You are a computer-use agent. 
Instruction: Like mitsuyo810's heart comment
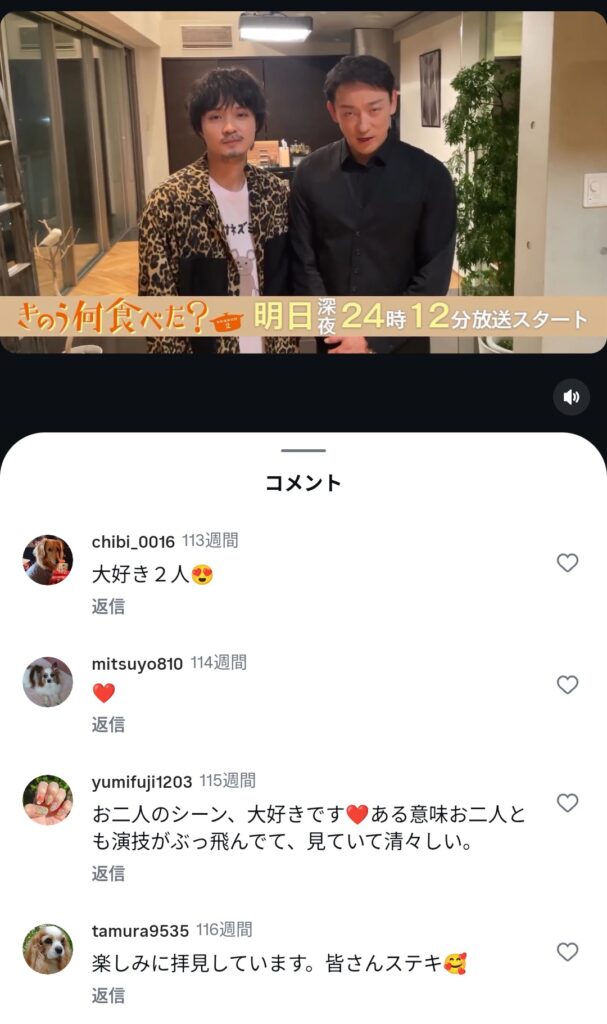567,685
